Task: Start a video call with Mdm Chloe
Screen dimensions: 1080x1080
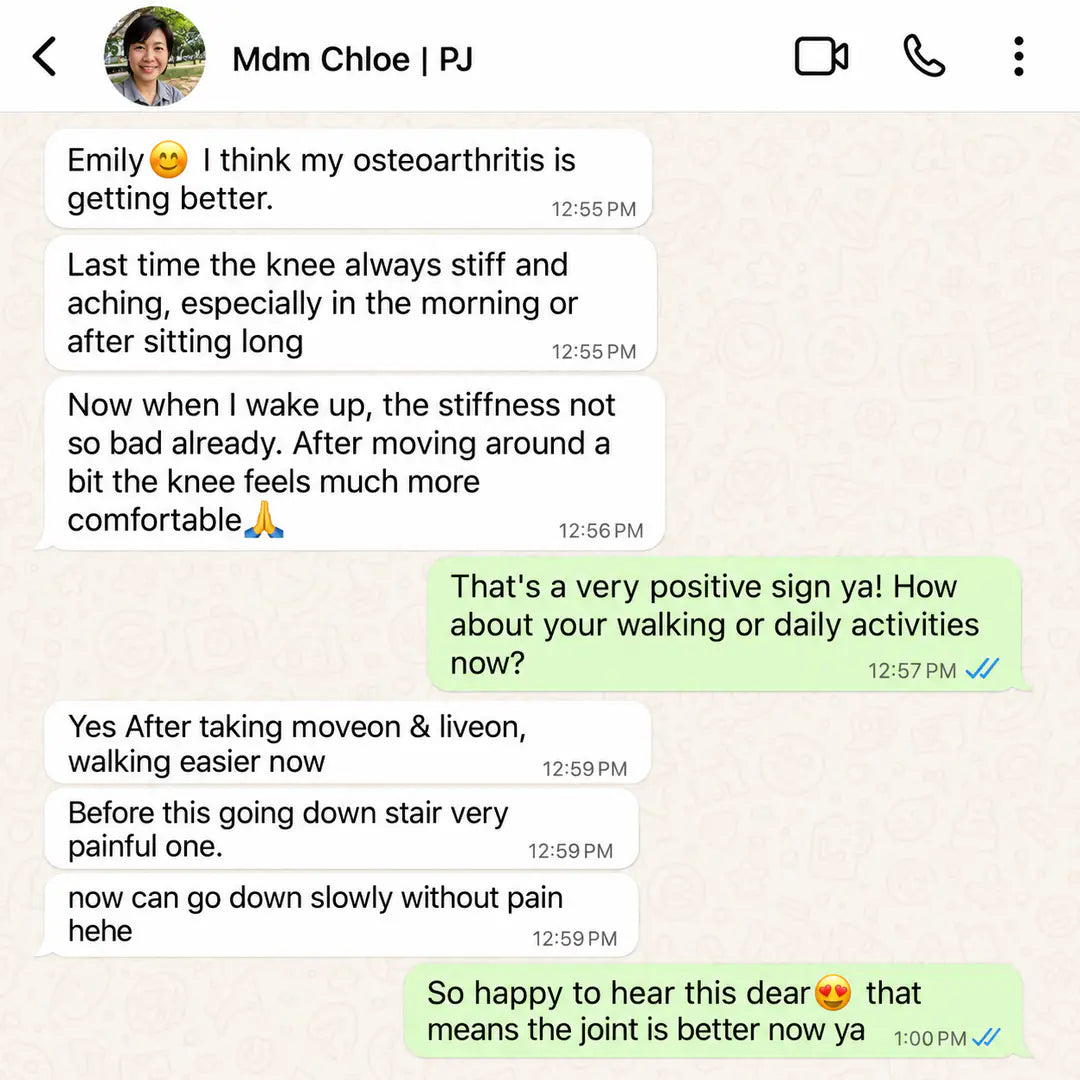Action: tap(821, 56)
